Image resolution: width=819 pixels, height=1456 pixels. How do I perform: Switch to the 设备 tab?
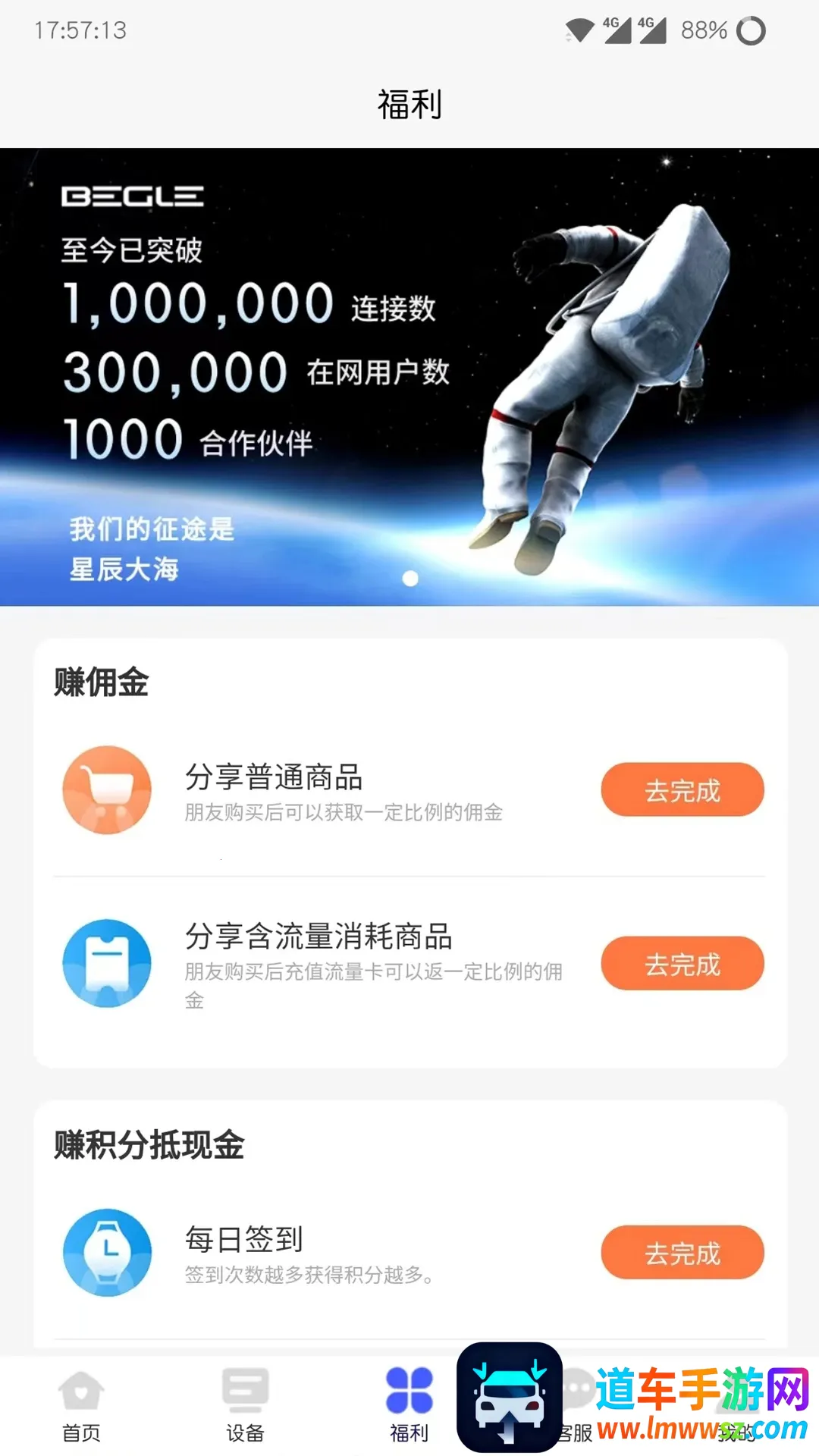pyautogui.click(x=245, y=1405)
